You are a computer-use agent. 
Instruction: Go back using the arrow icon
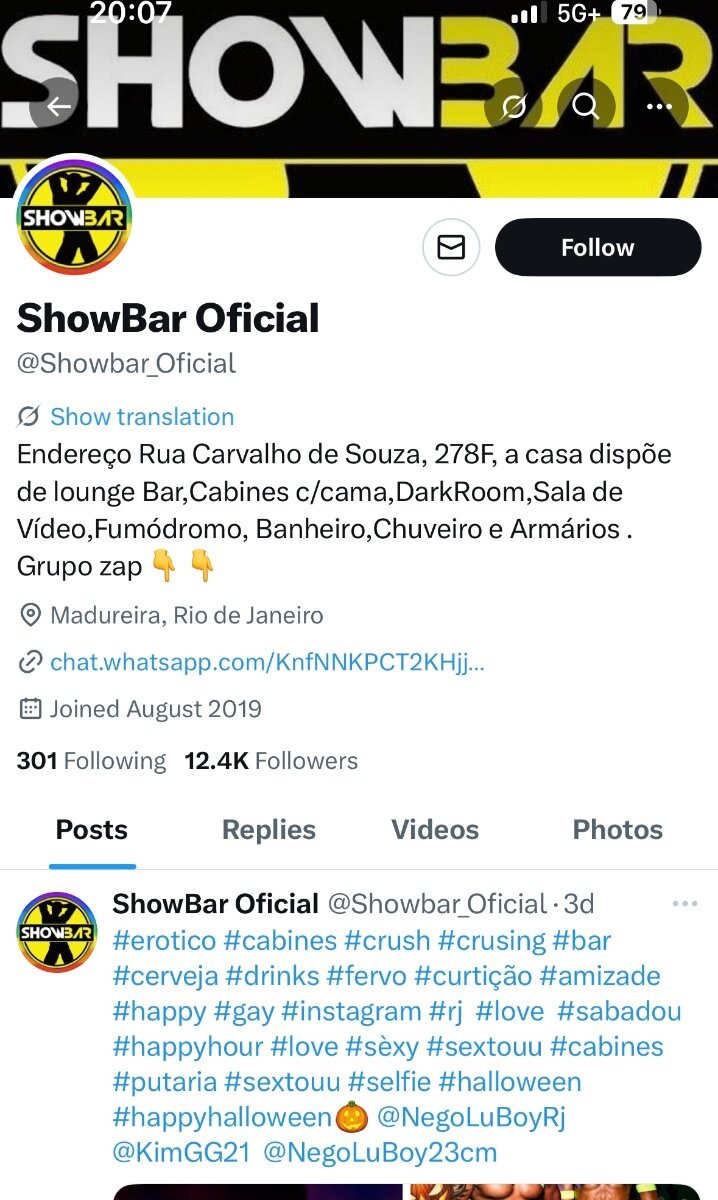[x=58, y=106]
